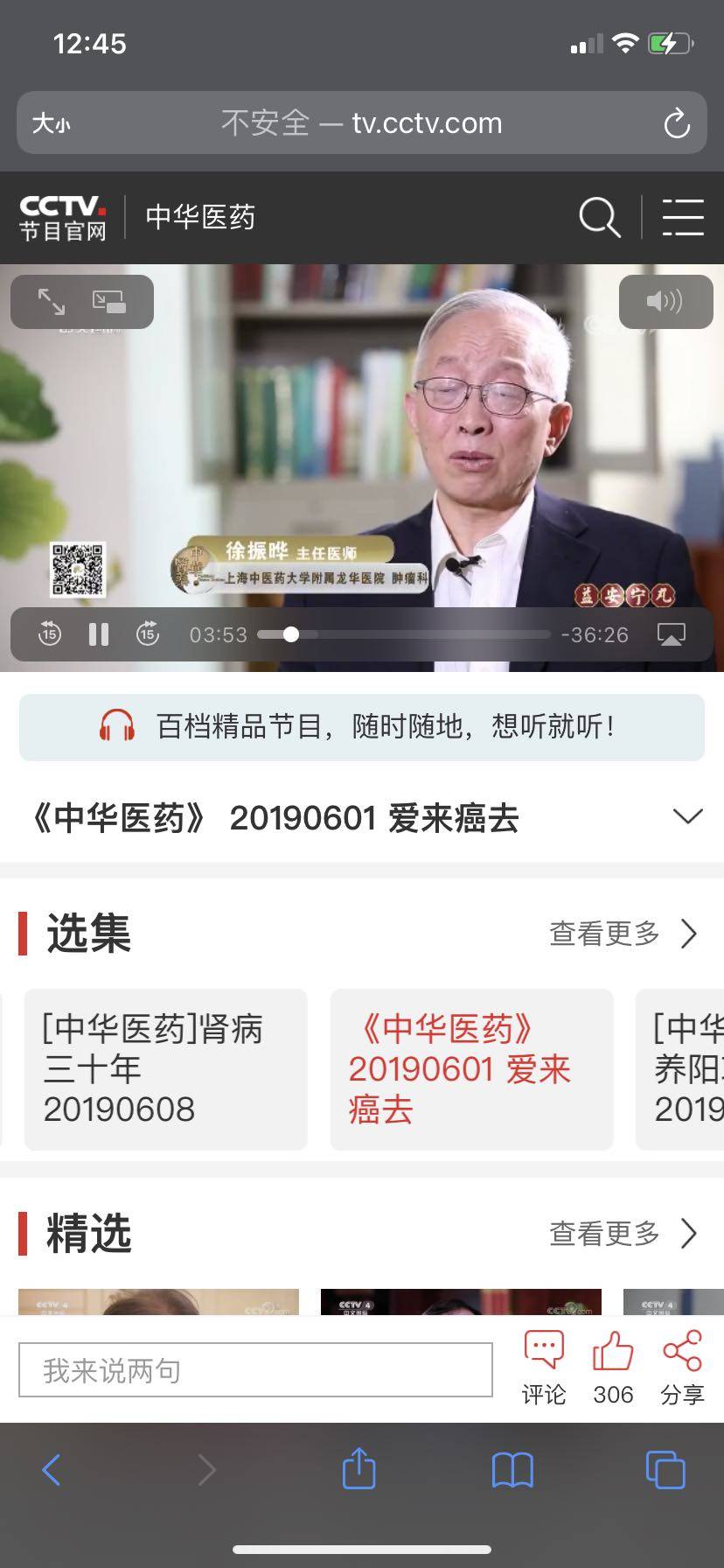Open the CCTV site search
This screenshot has width=724, height=1568.
click(600, 217)
